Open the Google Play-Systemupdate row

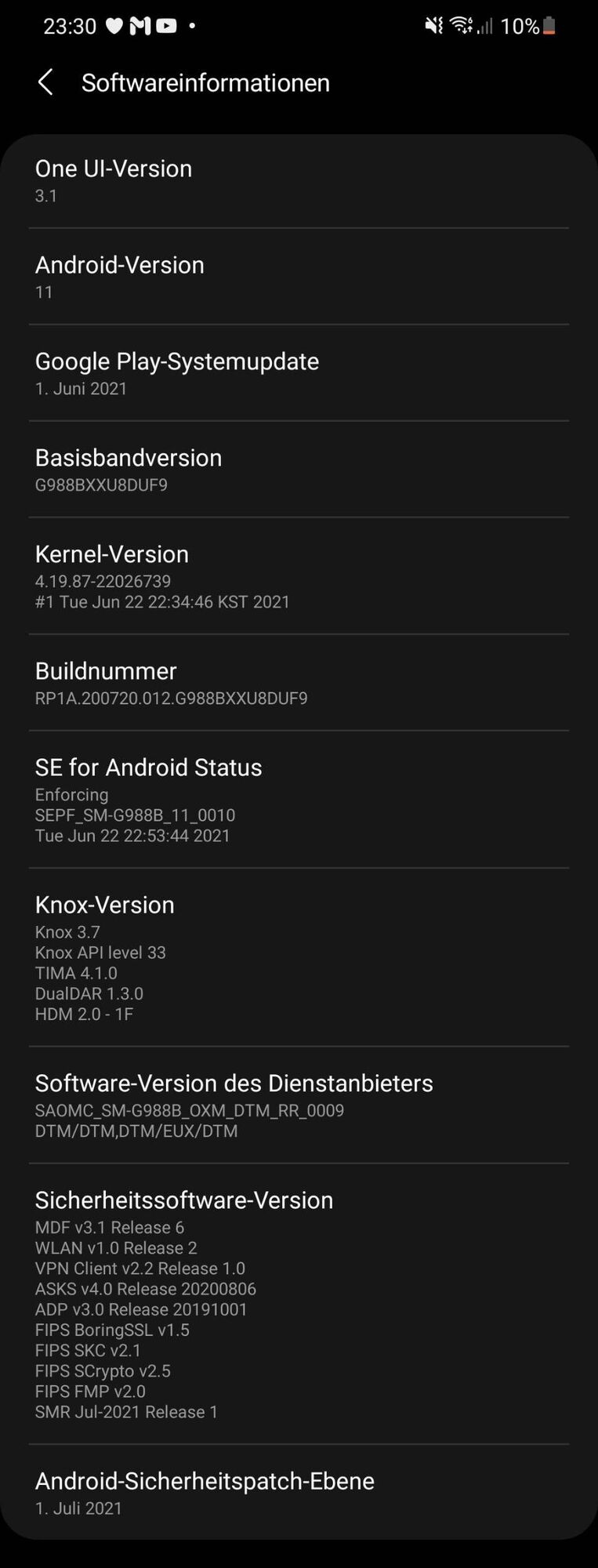point(298,373)
